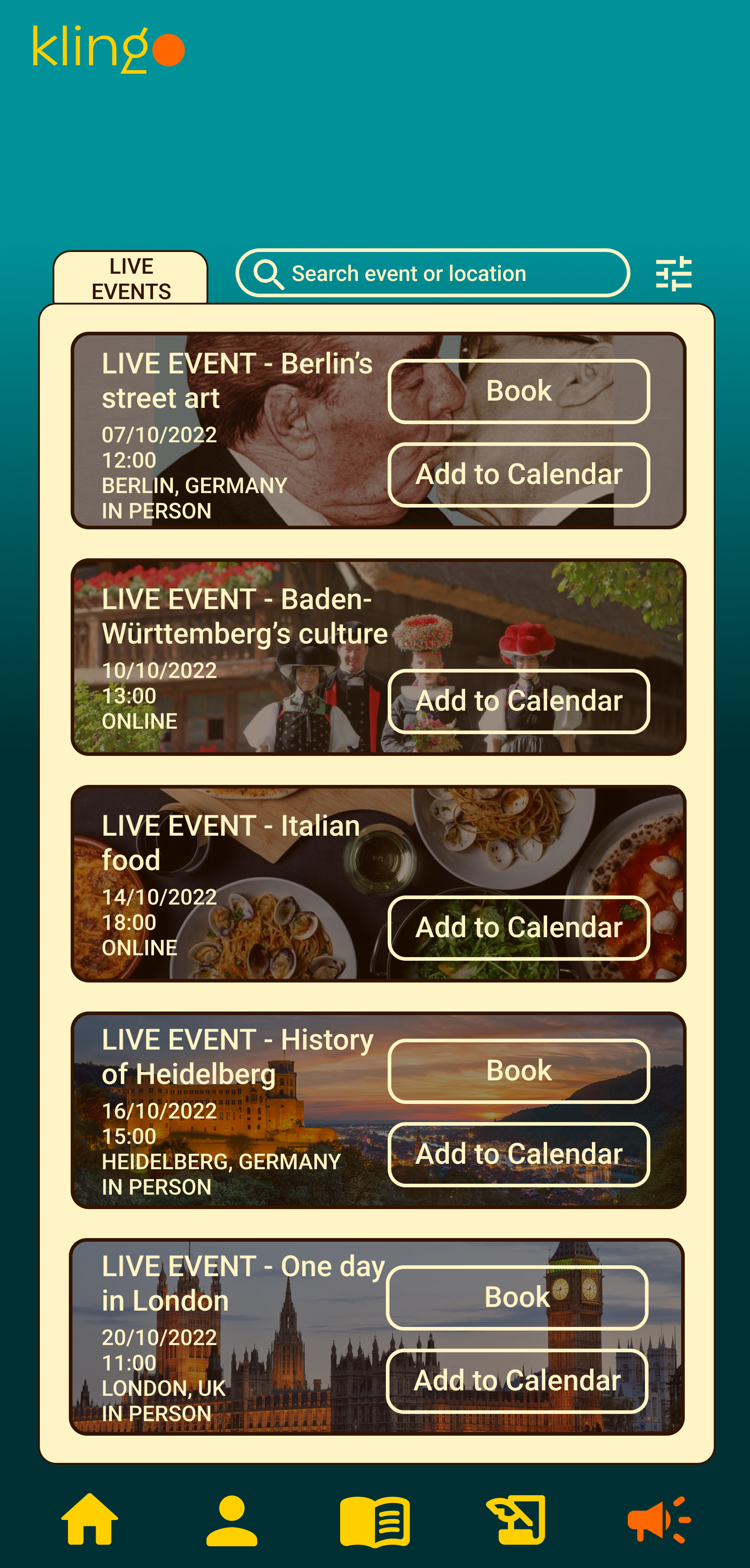Add Berlin's street art to calendar
The image size is (750, 1568).
tap(519, 474)
